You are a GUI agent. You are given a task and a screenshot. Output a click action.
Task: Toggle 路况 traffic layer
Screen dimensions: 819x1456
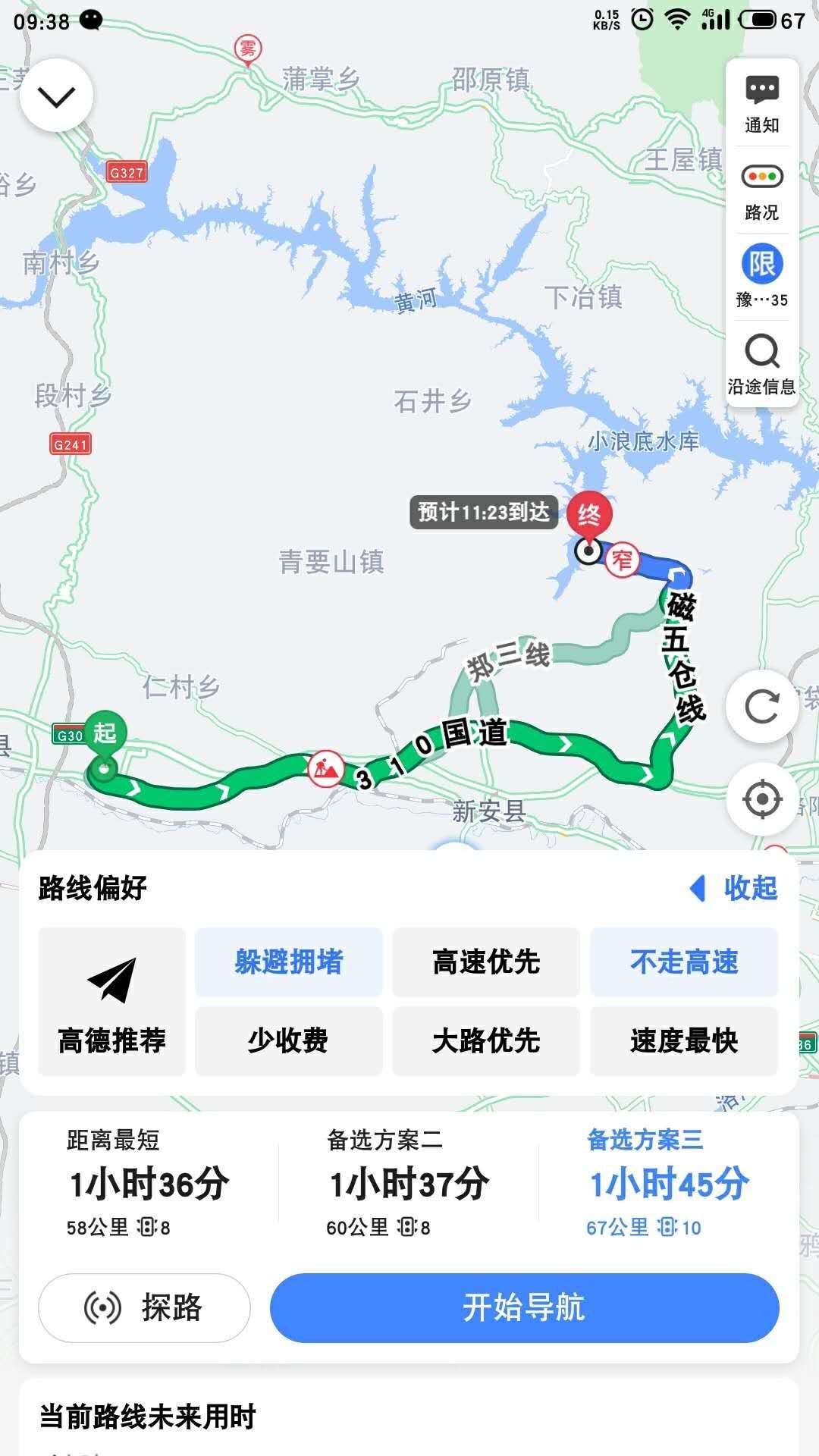(761, 190)
